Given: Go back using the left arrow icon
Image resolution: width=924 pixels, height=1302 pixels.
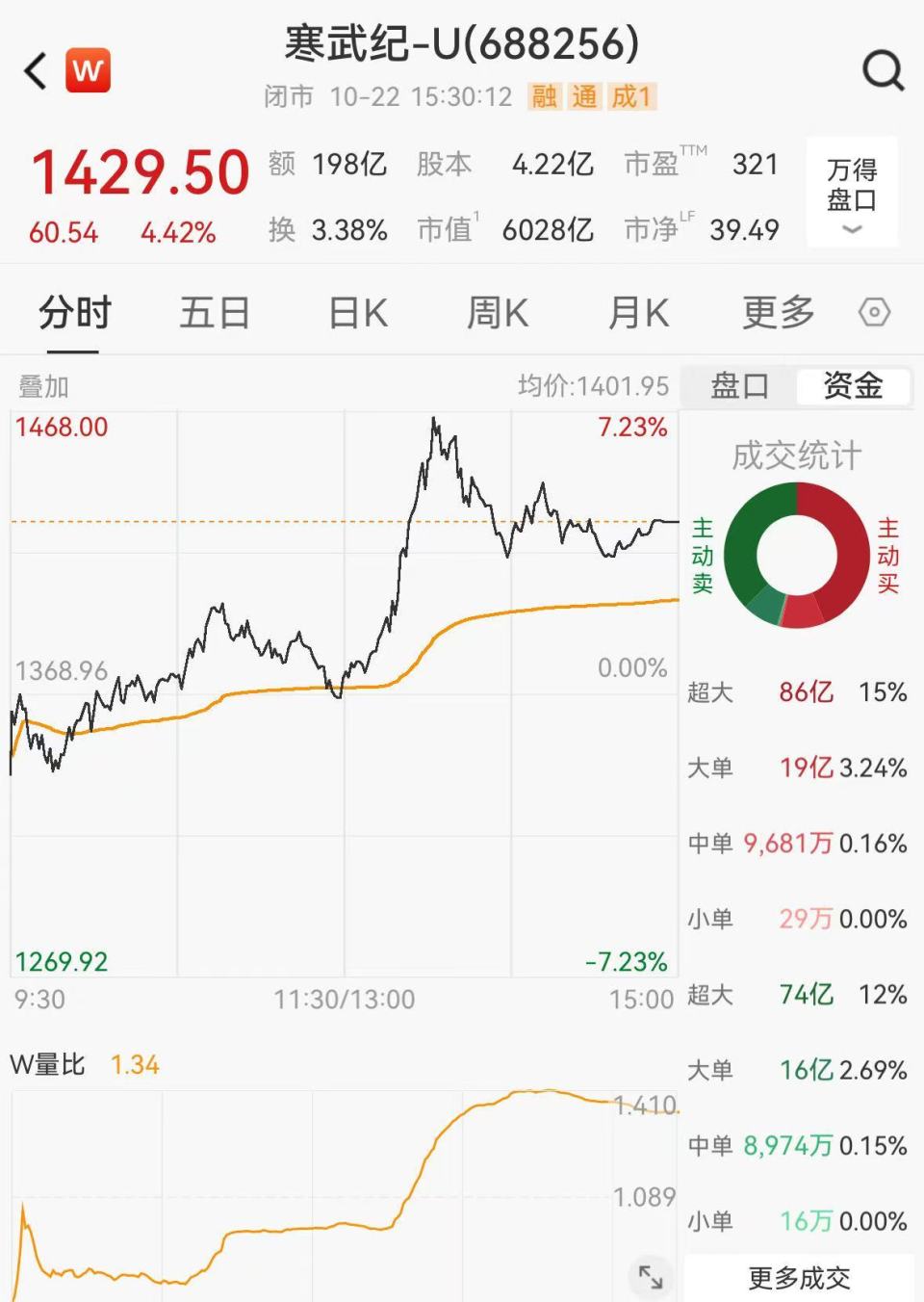Looking at the screenshot, I should coord(35,70).
